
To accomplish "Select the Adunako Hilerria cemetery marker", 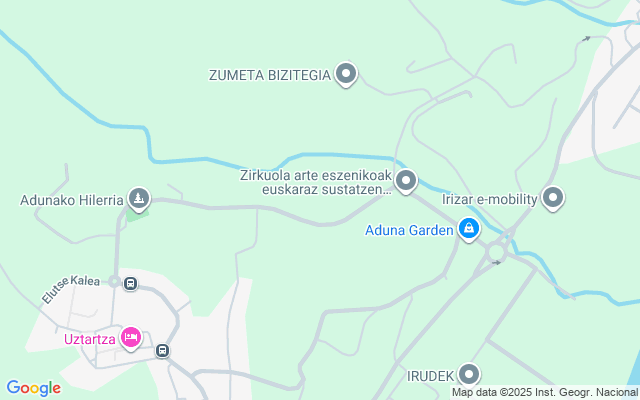I will pos(139,200).
